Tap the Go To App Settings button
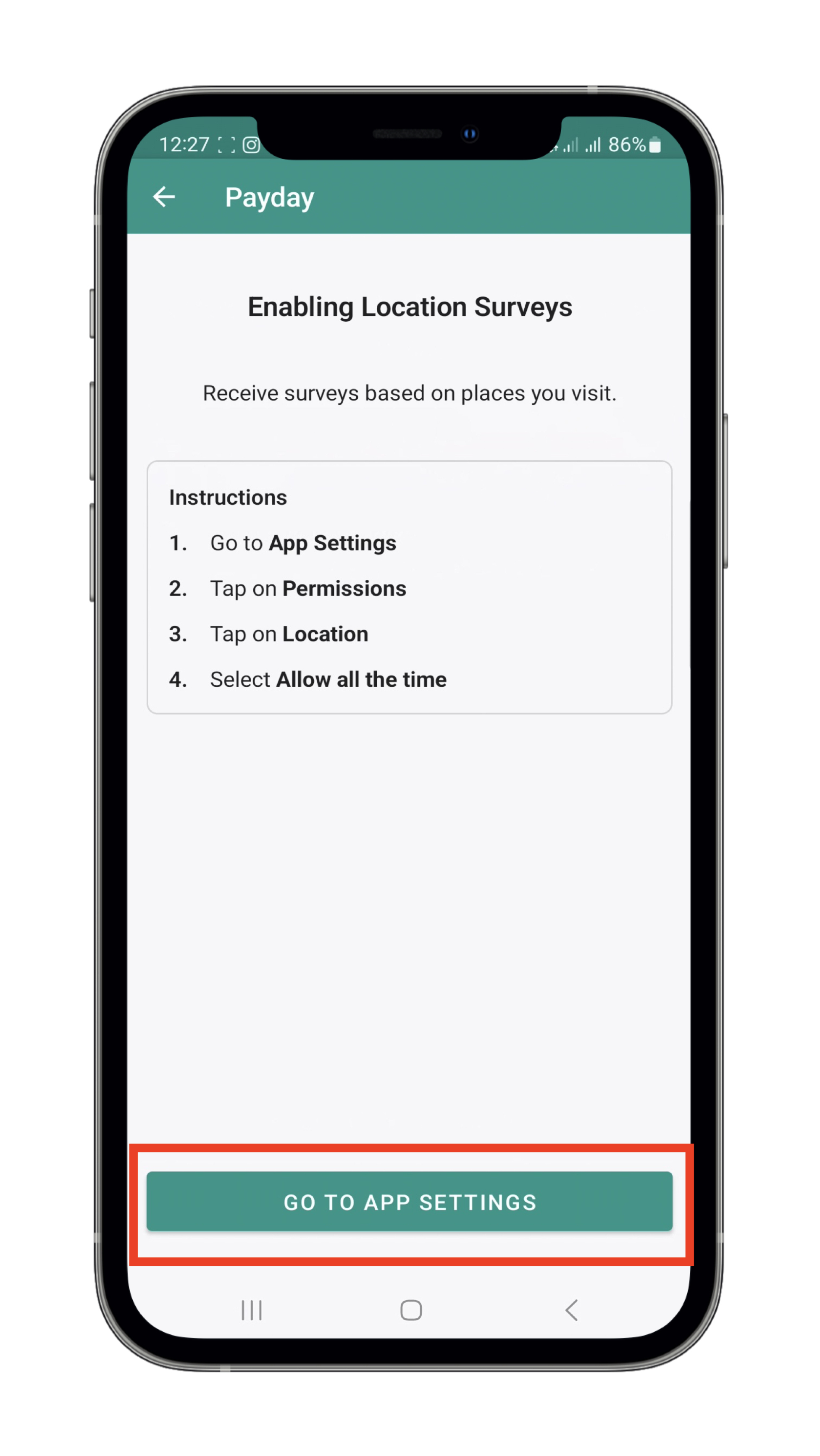 point(410,1202)
